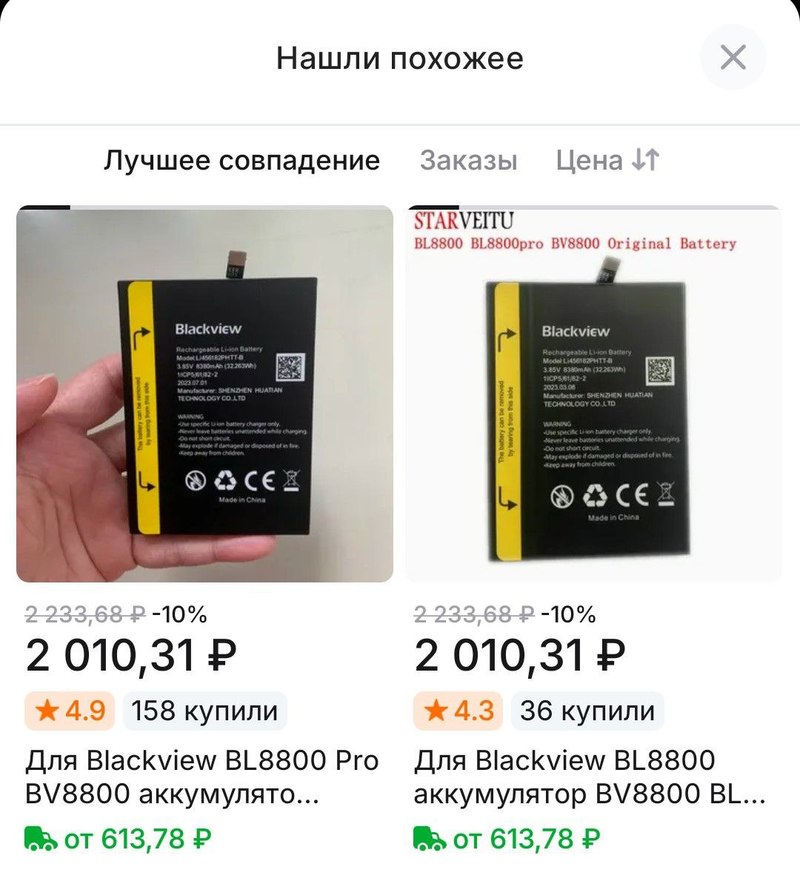Open the battery card with 158 купили
The width and height of the screenshot is (800, 887).
pyautogui.click(x=205, y=394)
